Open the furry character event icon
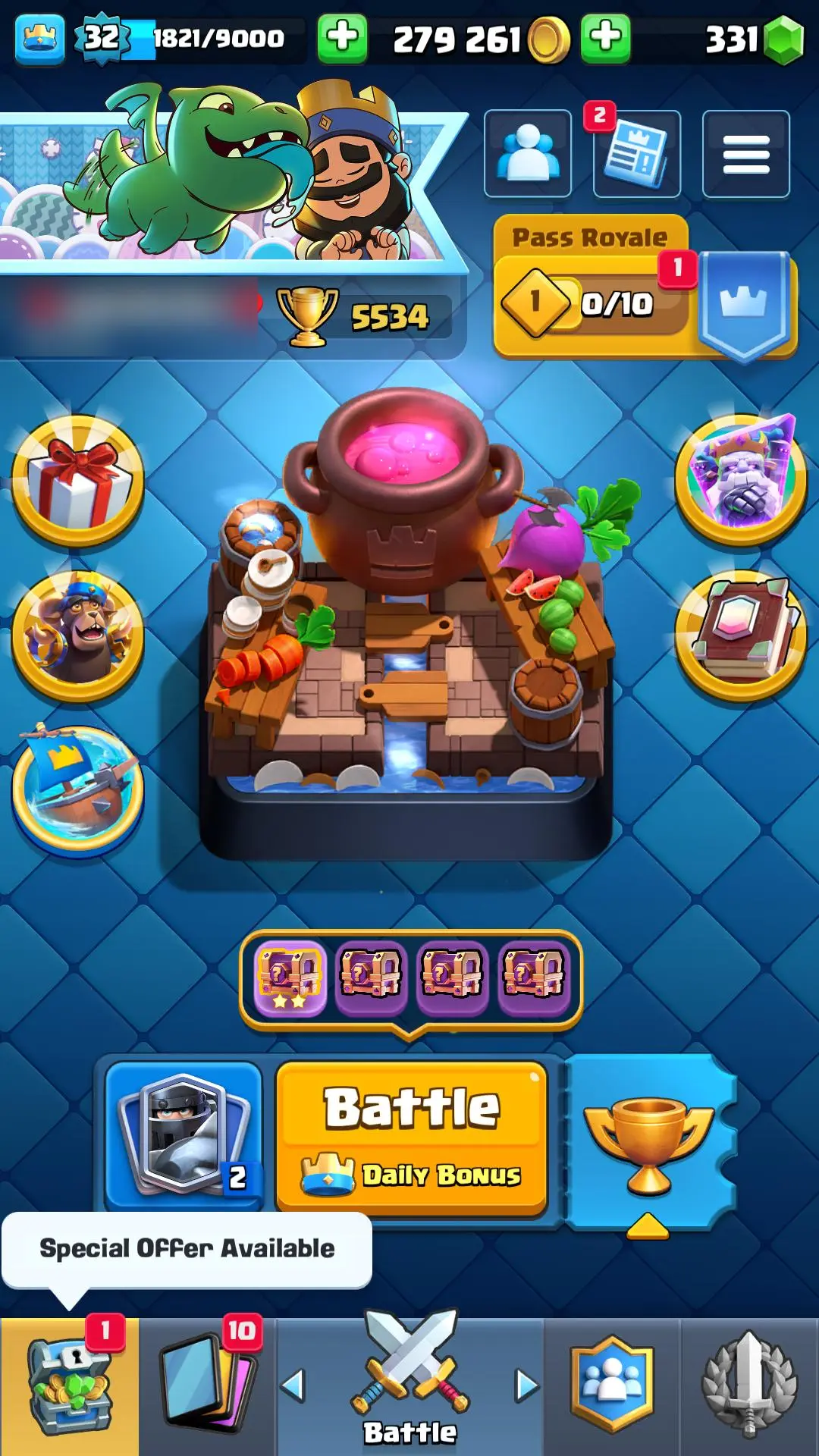The image size is (819, 1456). (x=78, y=635)
